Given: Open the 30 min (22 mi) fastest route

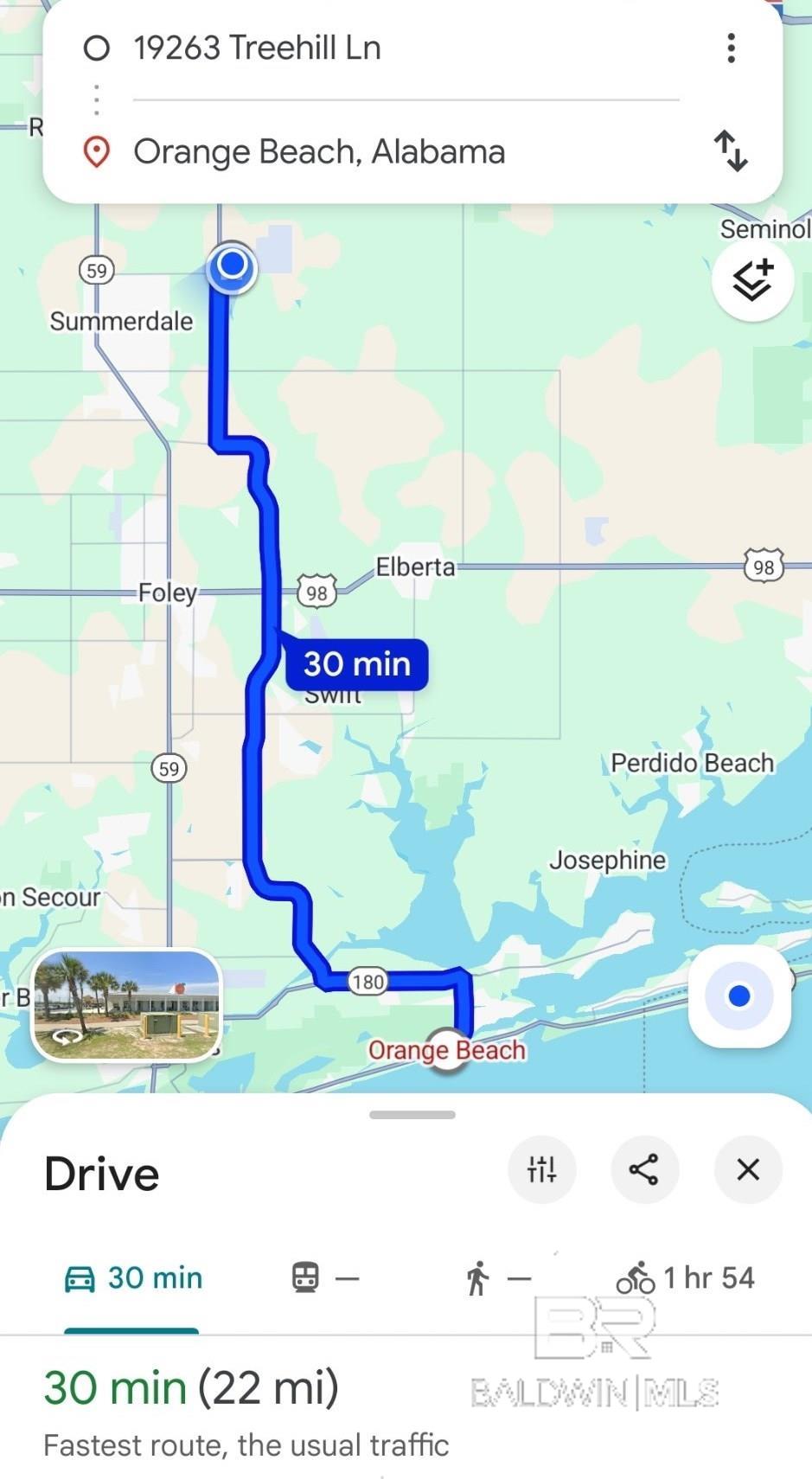Looking at the screenshot, I should click(191, 1389).
